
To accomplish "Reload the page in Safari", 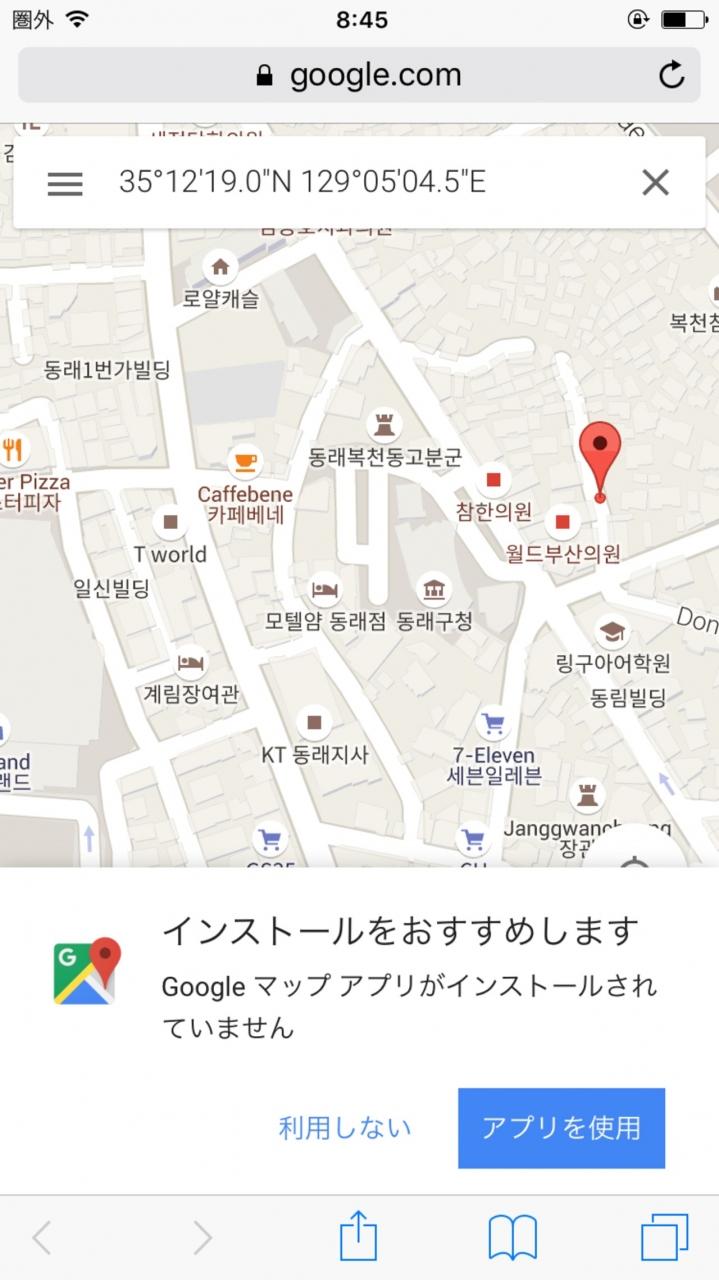I will (x=672, y=75).
